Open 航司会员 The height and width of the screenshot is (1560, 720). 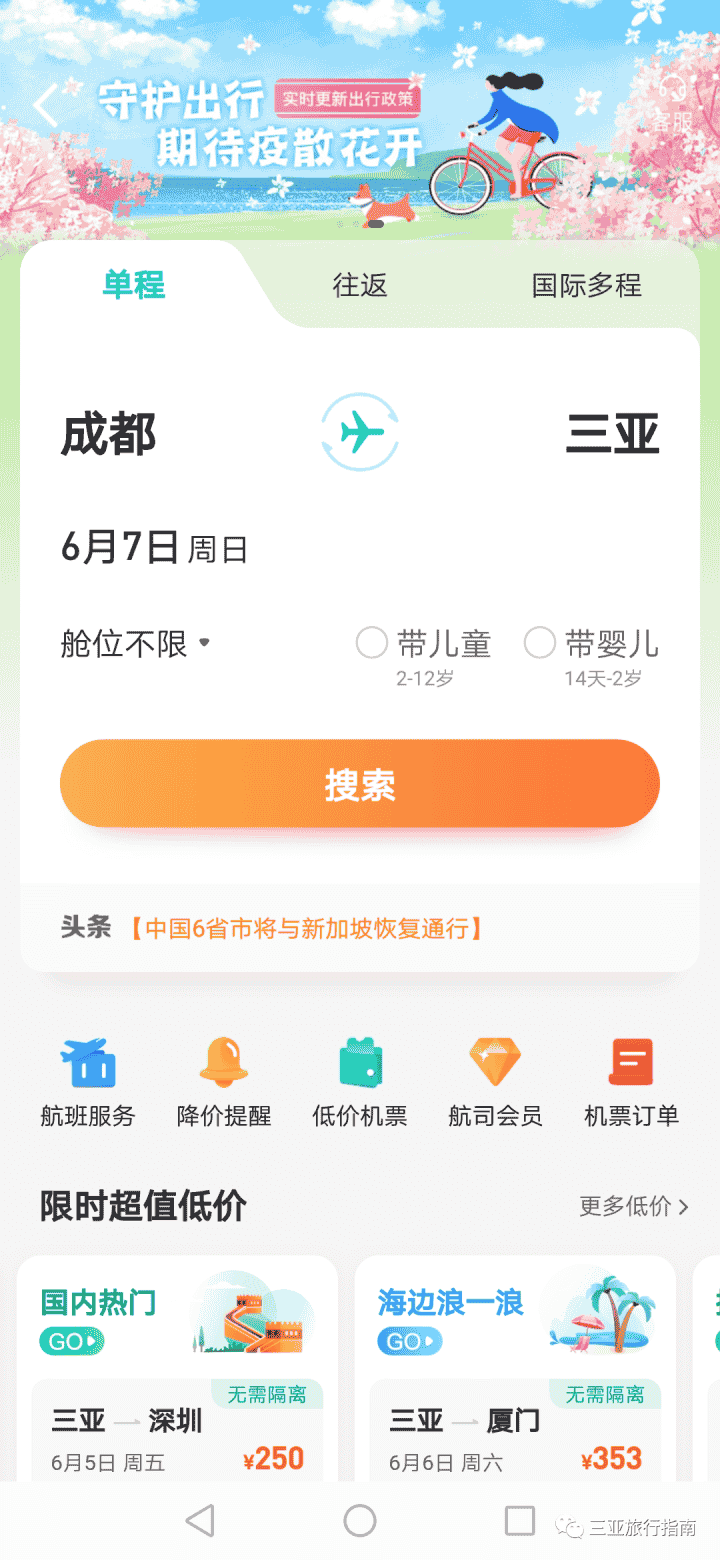tap(496, 1082)
